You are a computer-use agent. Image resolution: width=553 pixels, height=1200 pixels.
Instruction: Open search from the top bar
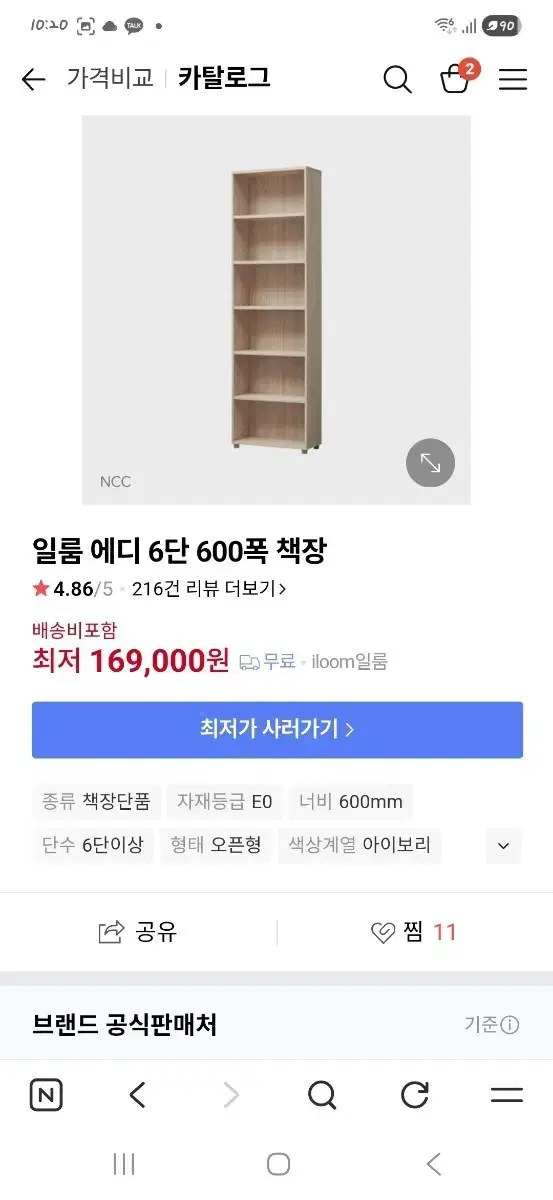tap(397, 80)
